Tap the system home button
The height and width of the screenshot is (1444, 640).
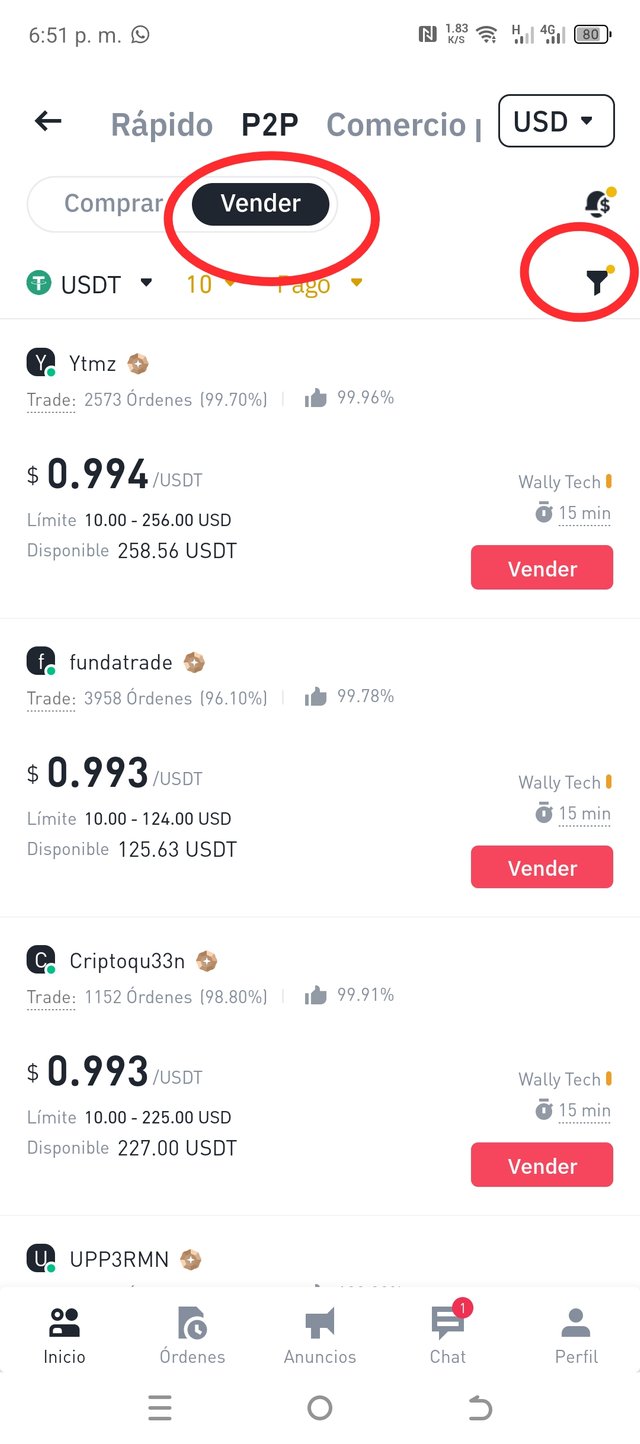tap(320, 1408)
